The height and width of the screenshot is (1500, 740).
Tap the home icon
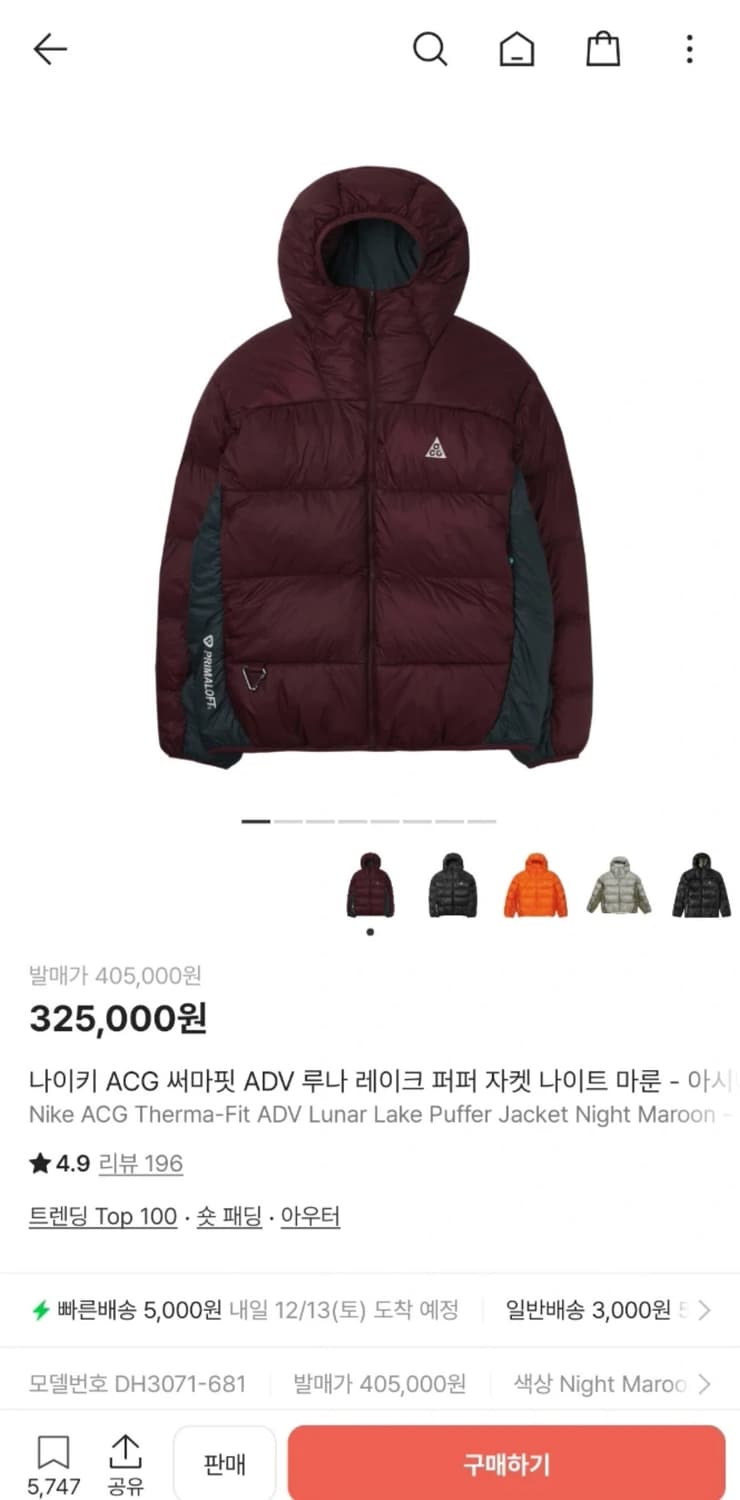(516, 48)
